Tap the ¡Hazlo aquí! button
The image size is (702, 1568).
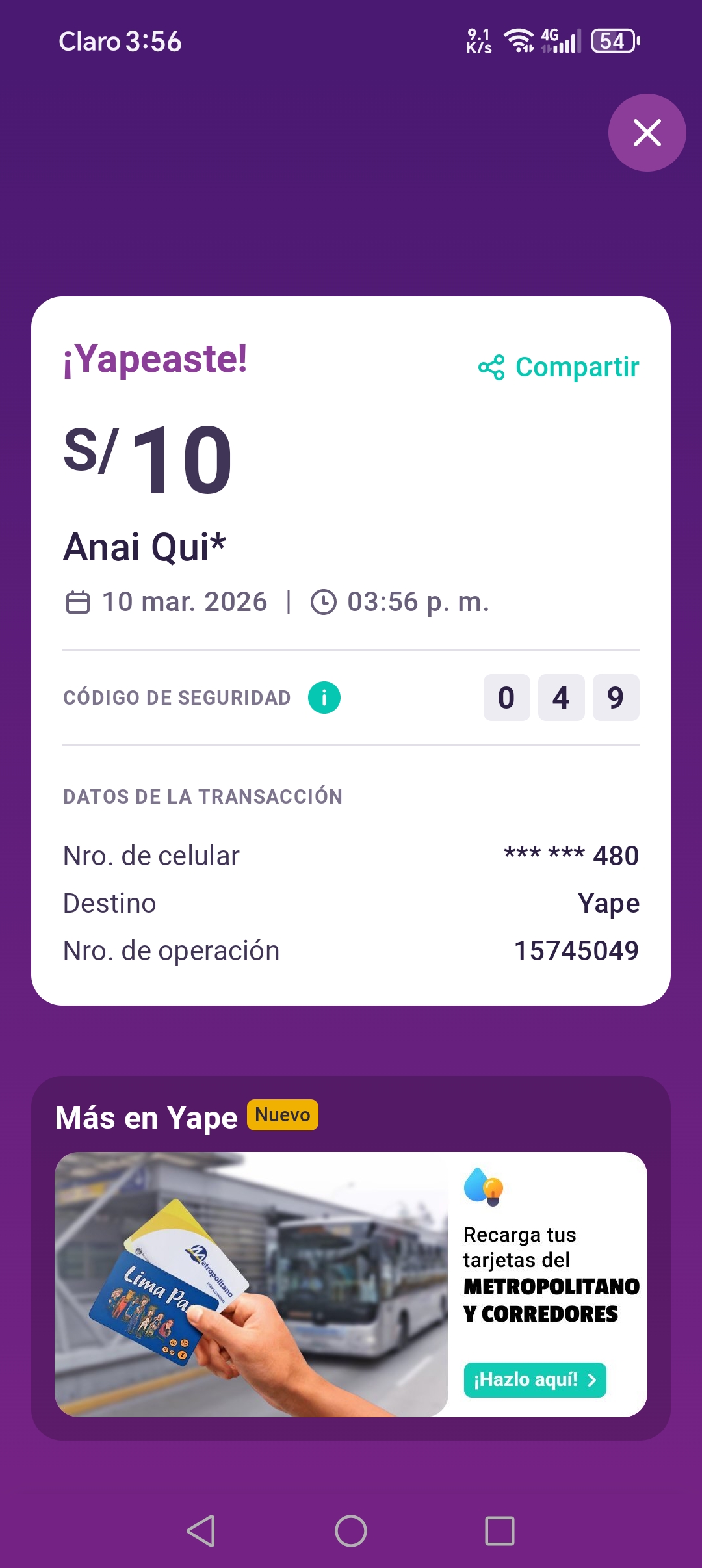tap(534, 1379)
